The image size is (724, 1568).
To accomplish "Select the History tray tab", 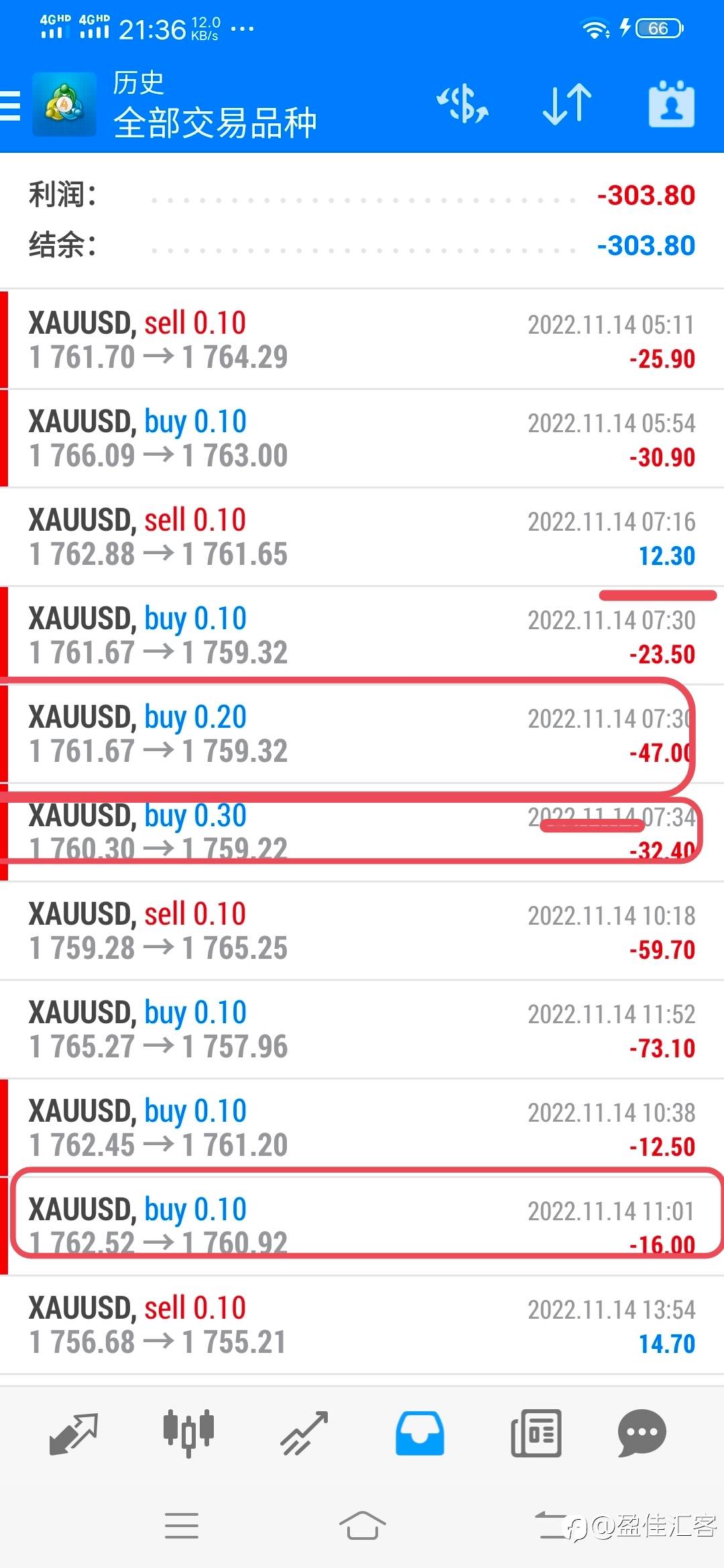I will click(x=420, y=1433).
